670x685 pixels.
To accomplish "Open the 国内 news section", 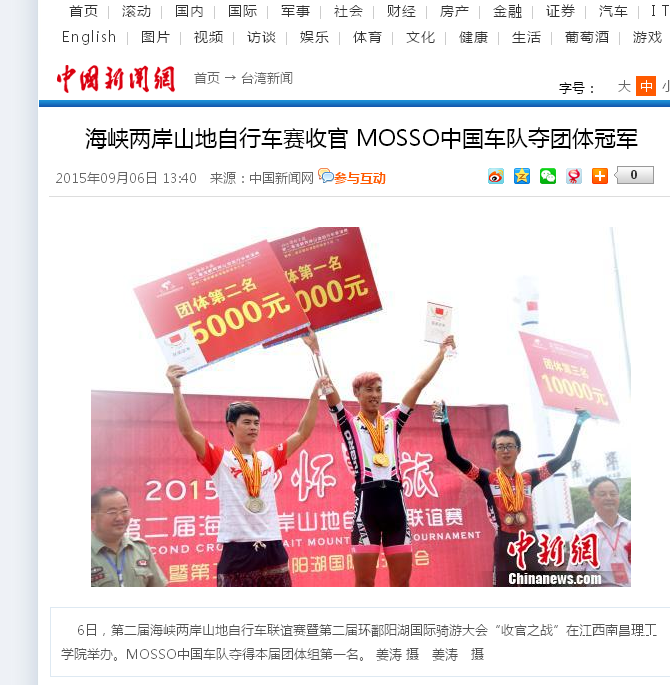I will pos(189,11).
